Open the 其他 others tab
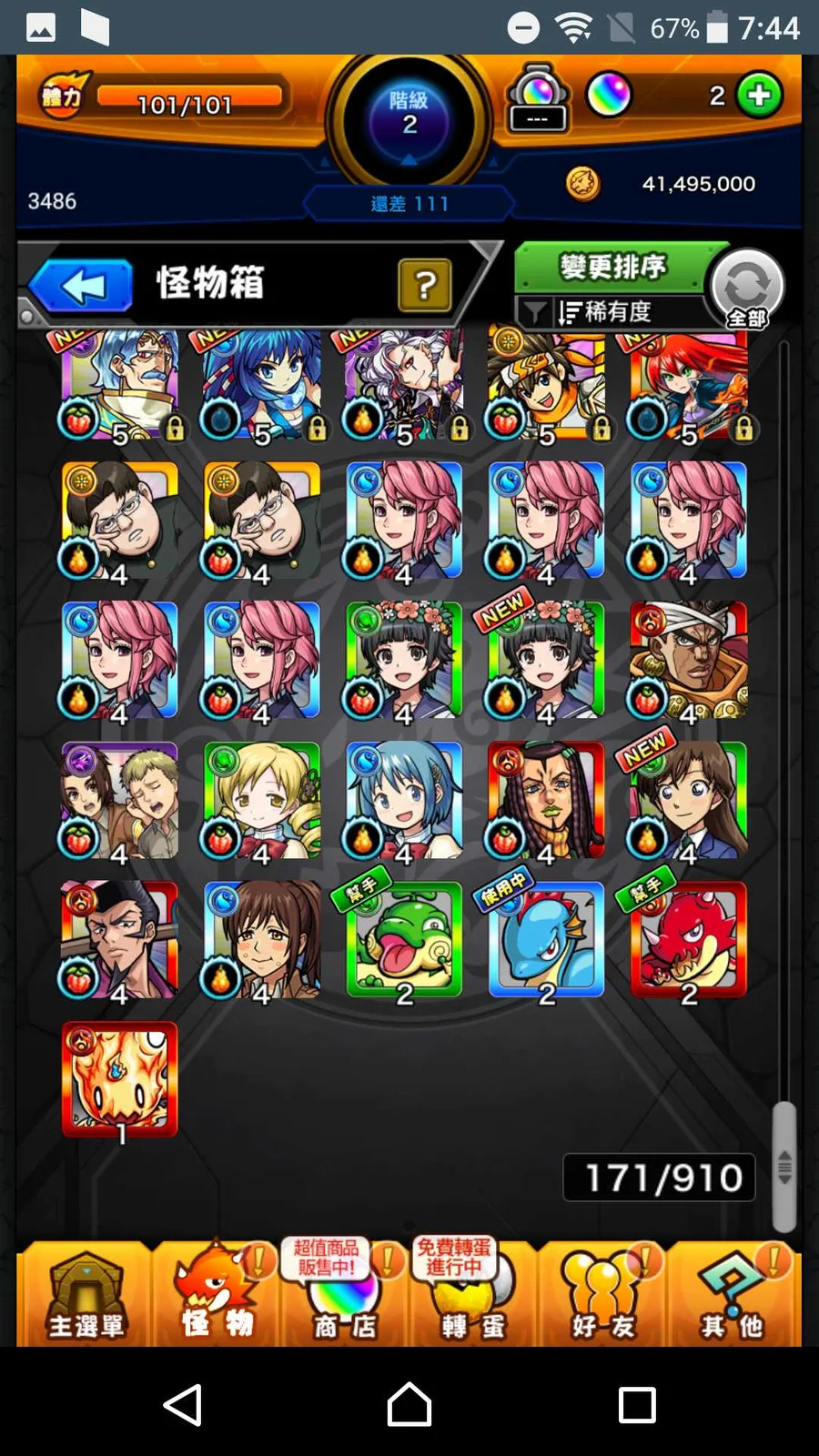This screenshot has width=819, height=1456. tap(732, 1294)
